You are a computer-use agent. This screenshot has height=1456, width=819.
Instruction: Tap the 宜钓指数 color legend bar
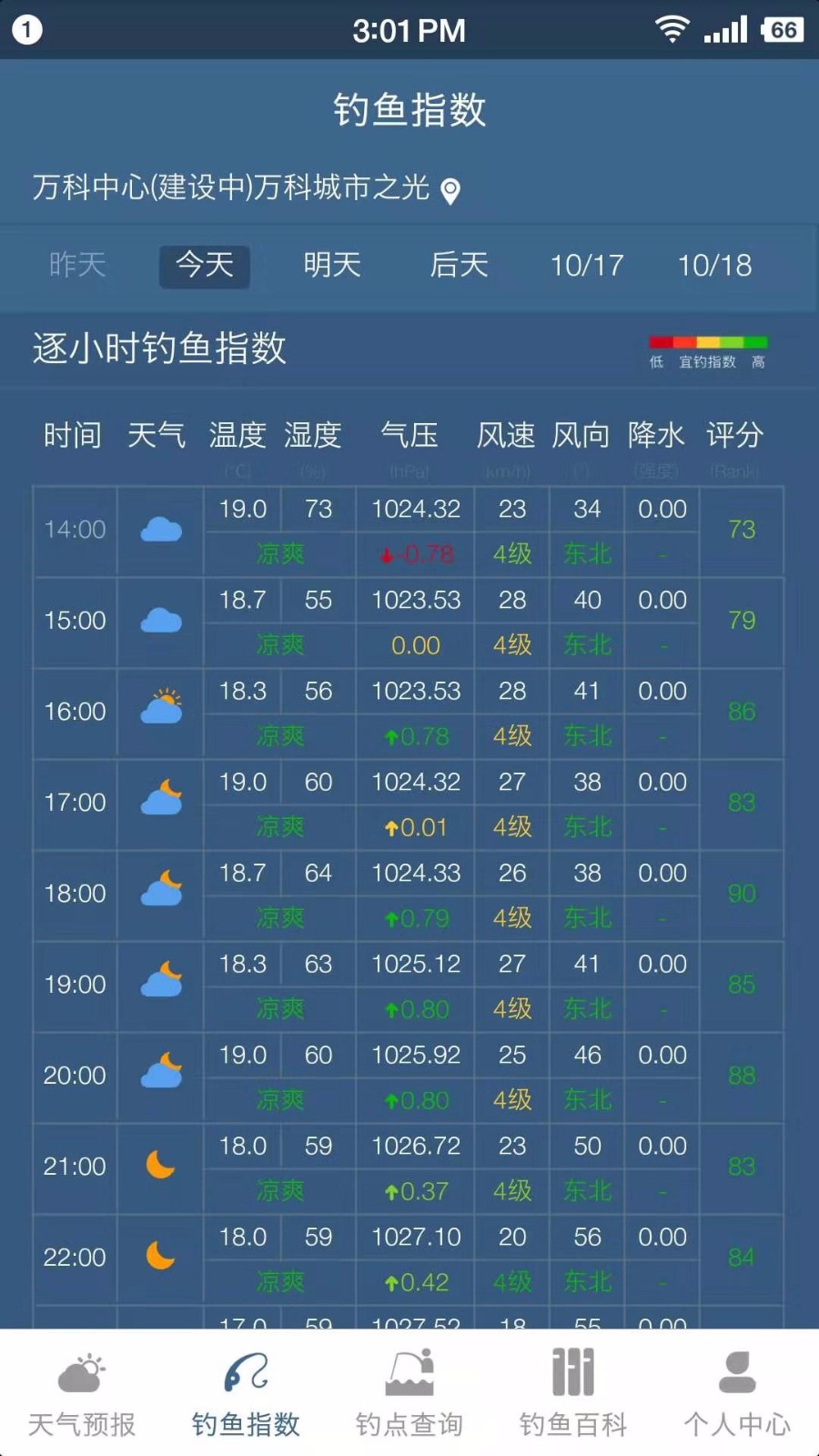pos(707,341)
